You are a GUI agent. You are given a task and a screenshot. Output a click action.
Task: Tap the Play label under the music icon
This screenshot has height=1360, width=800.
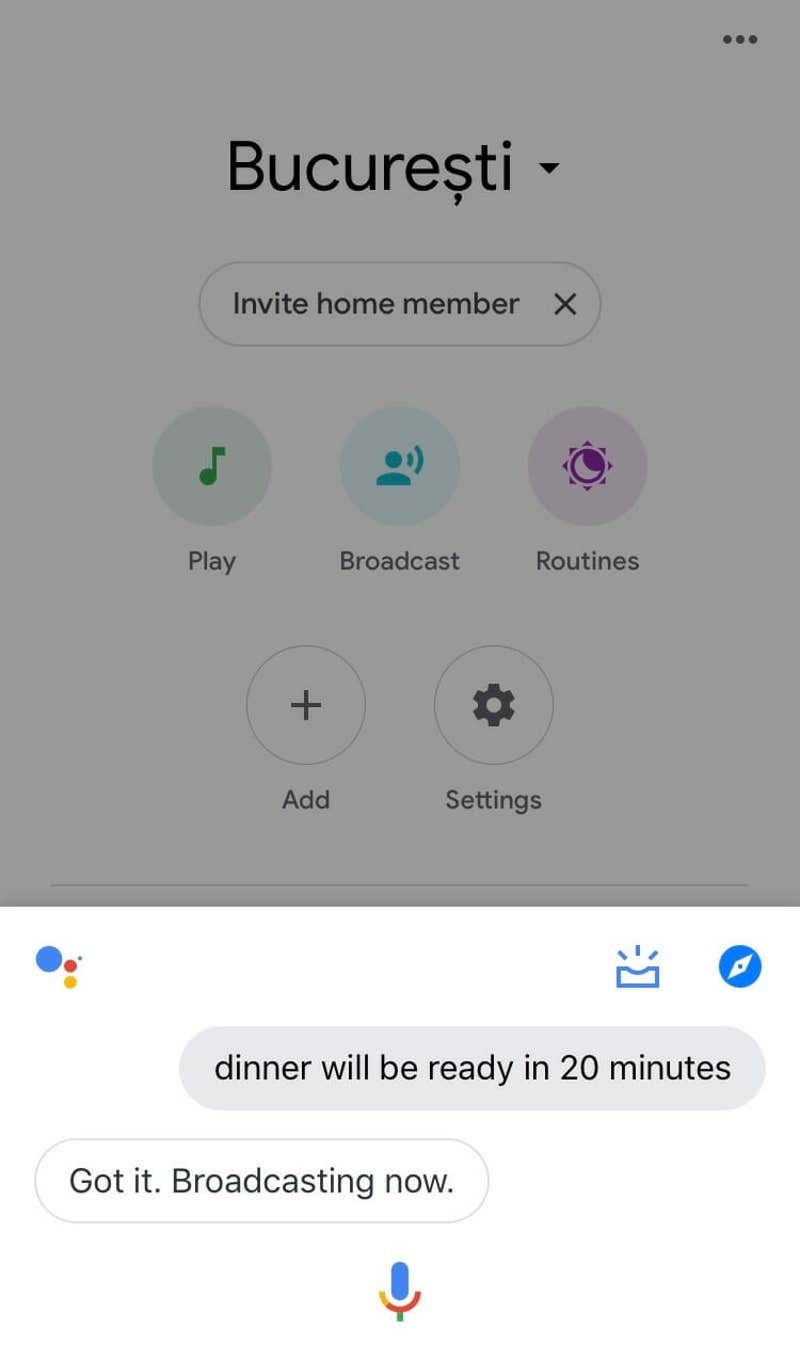coord(212,561)
